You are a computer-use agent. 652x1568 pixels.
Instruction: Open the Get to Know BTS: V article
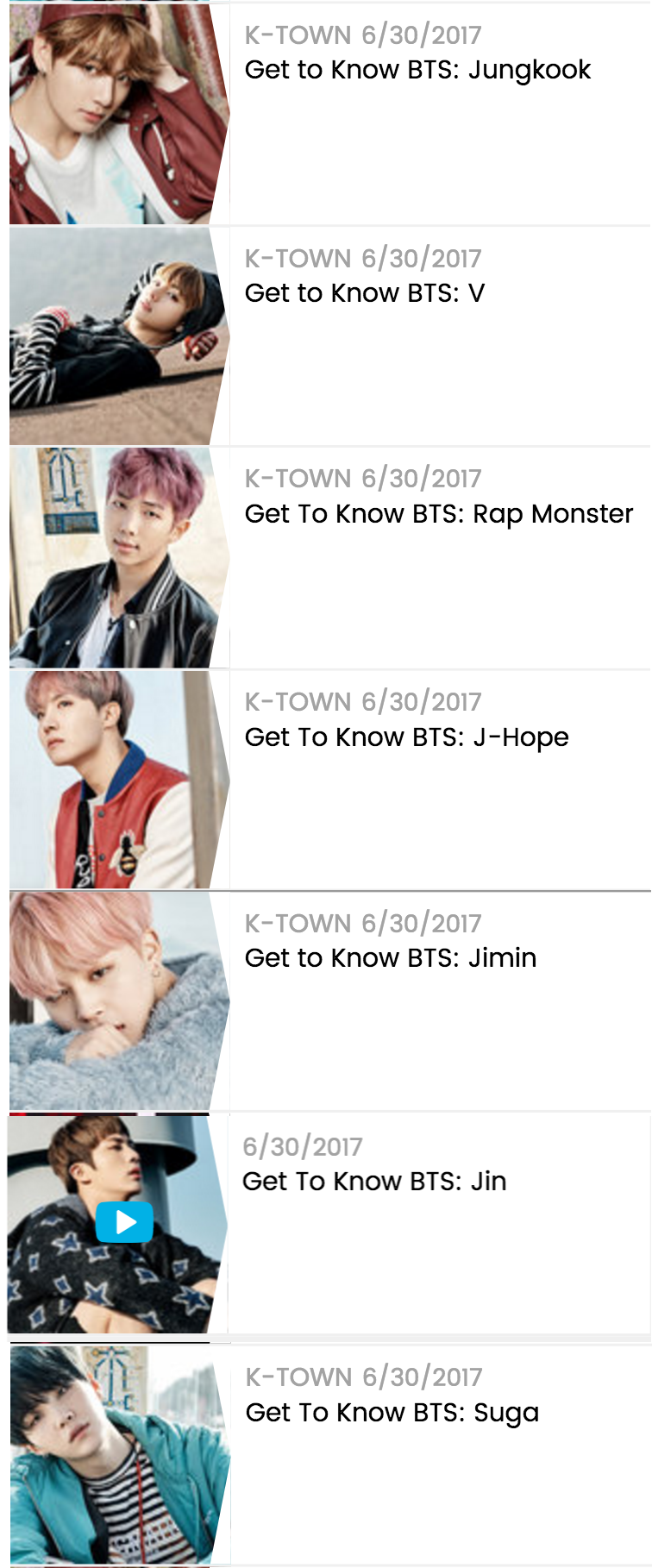pyautogui.click(x=364, y=293)
